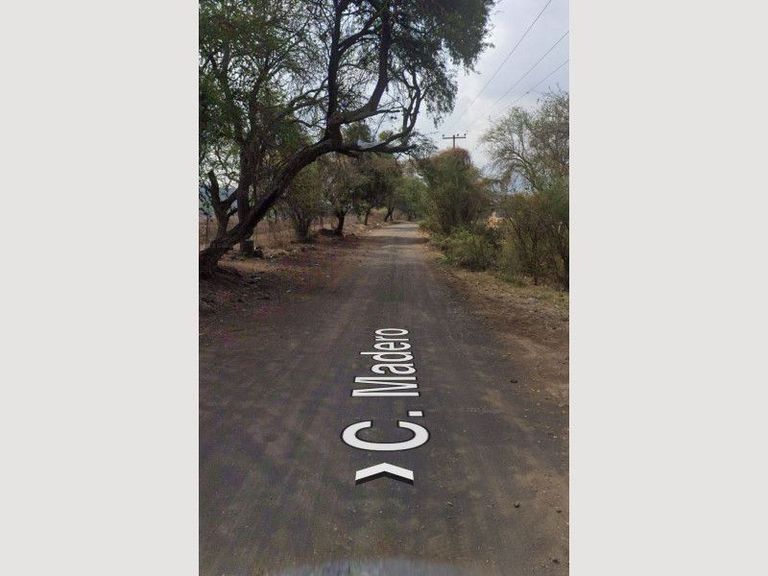
Task: Move forward along C. Madero using the arrow
Action: [384, 472]
